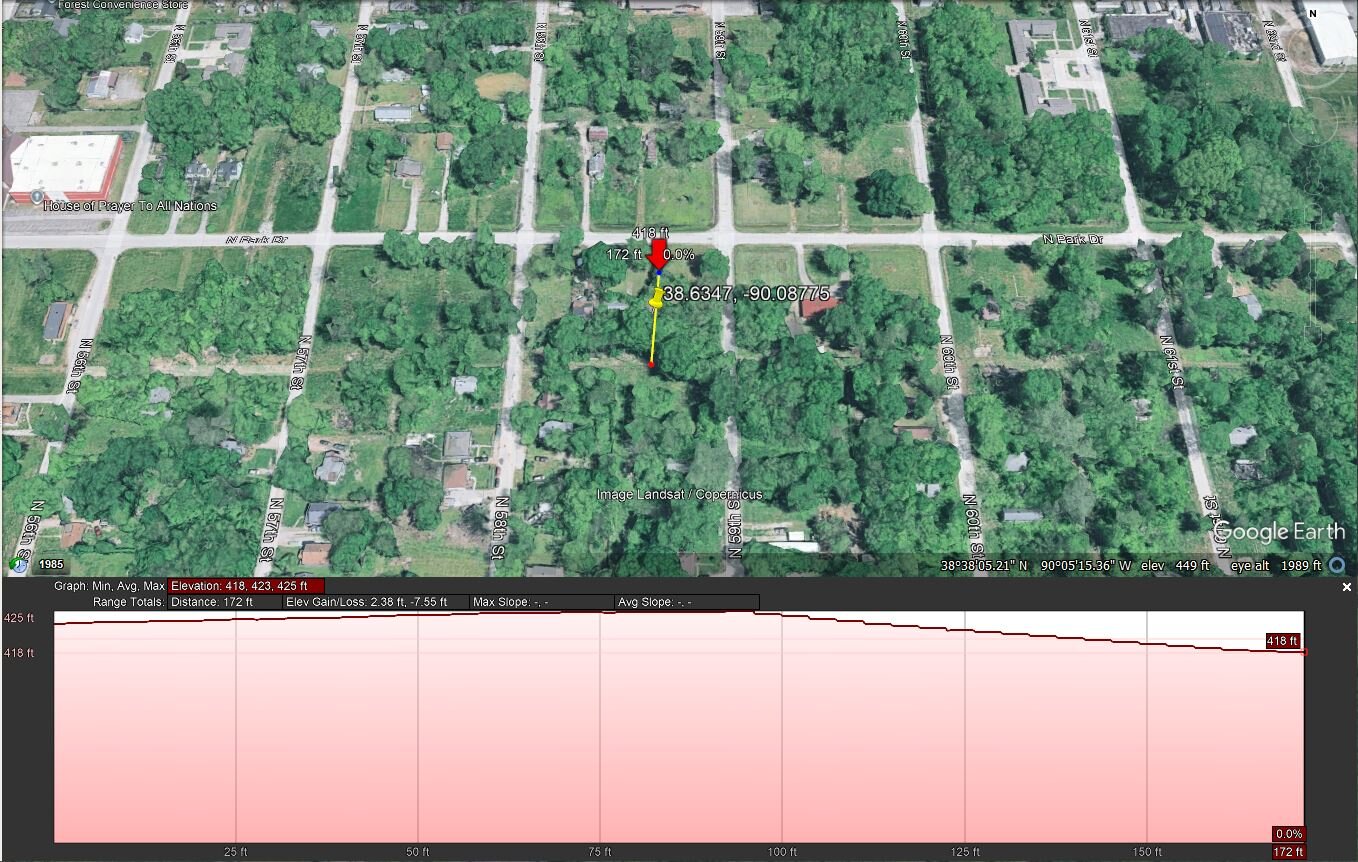Reset the view with the N compass
This screenshot has width=1358, height=862.
(x=1311, y=14)
